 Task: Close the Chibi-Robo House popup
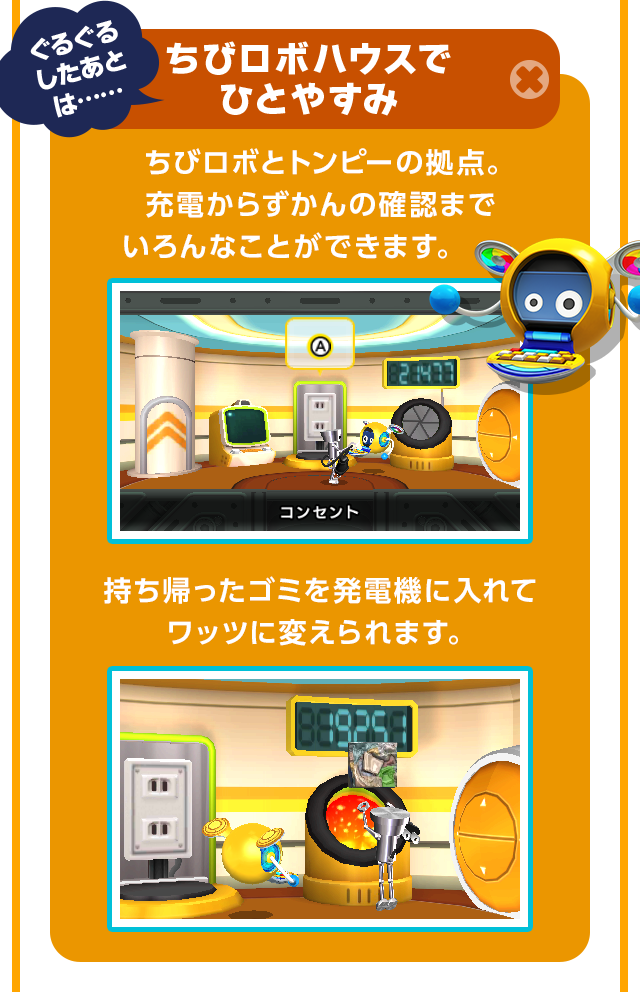(x=529, y=79)
